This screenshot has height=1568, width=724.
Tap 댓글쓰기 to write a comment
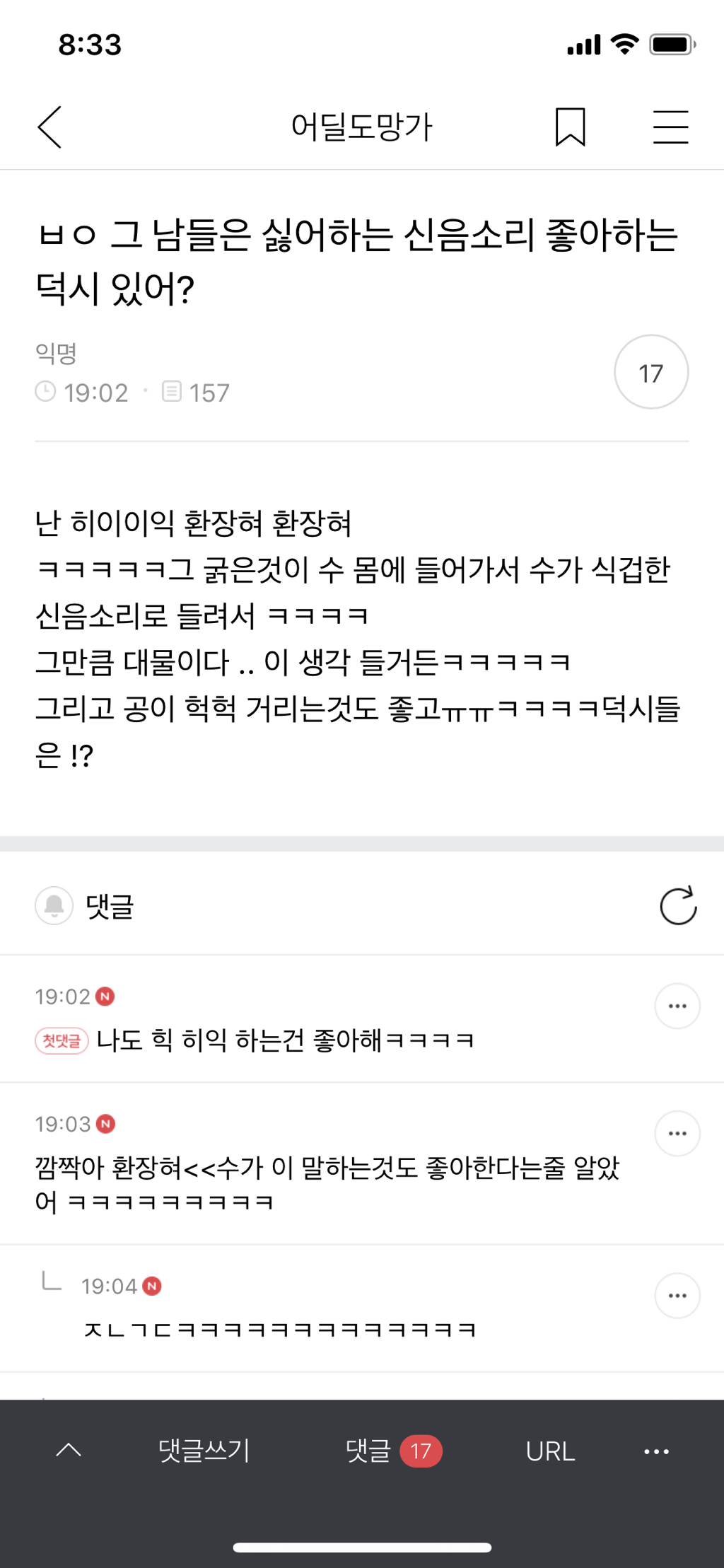click(204, 1451)
